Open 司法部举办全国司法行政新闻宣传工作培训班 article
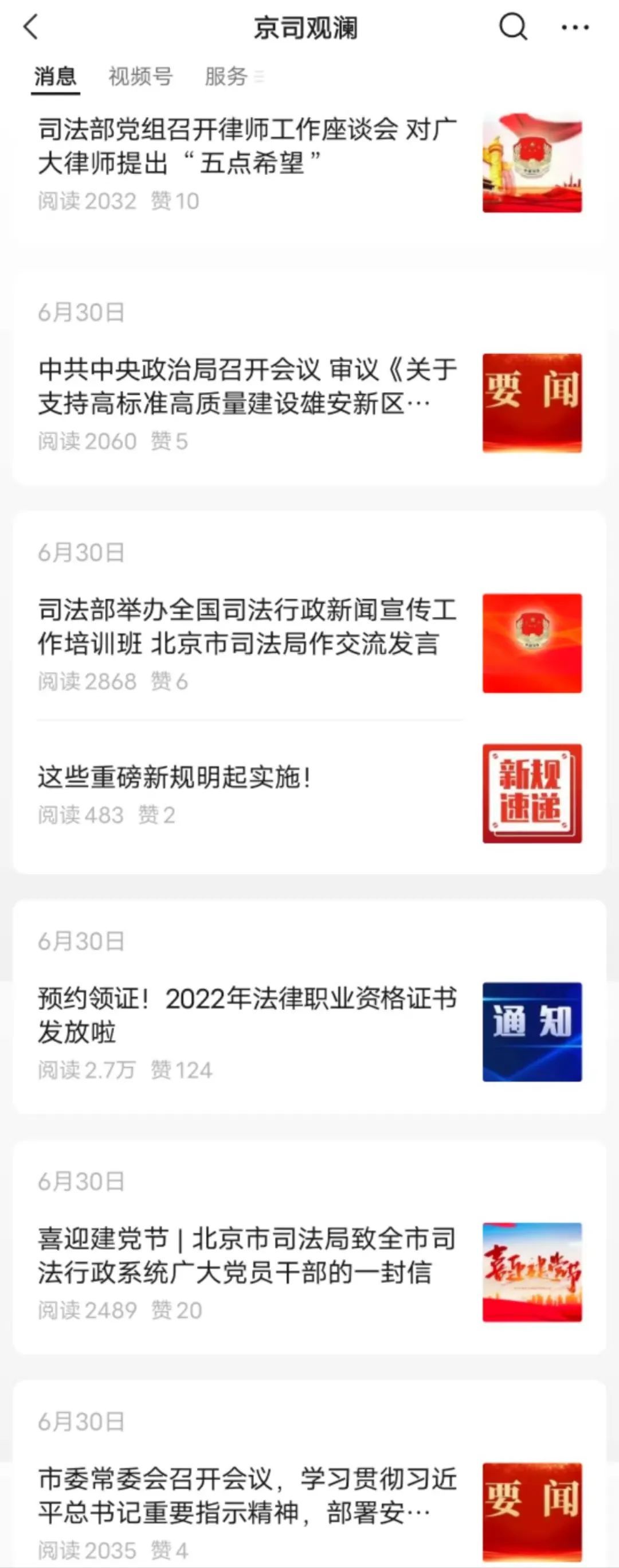 point(247,626)
